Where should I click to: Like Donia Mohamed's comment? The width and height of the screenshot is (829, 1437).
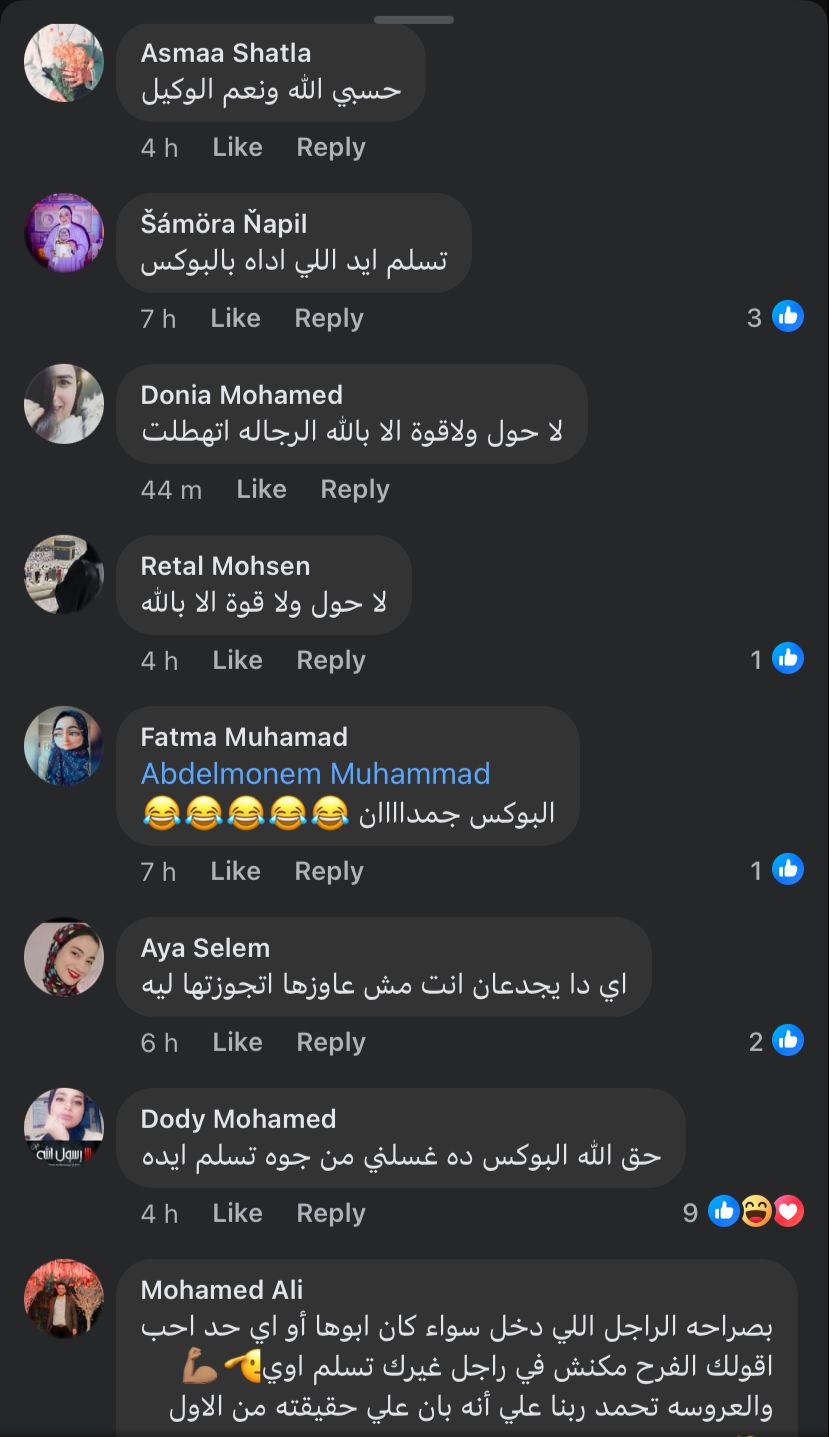coord(261,489)
